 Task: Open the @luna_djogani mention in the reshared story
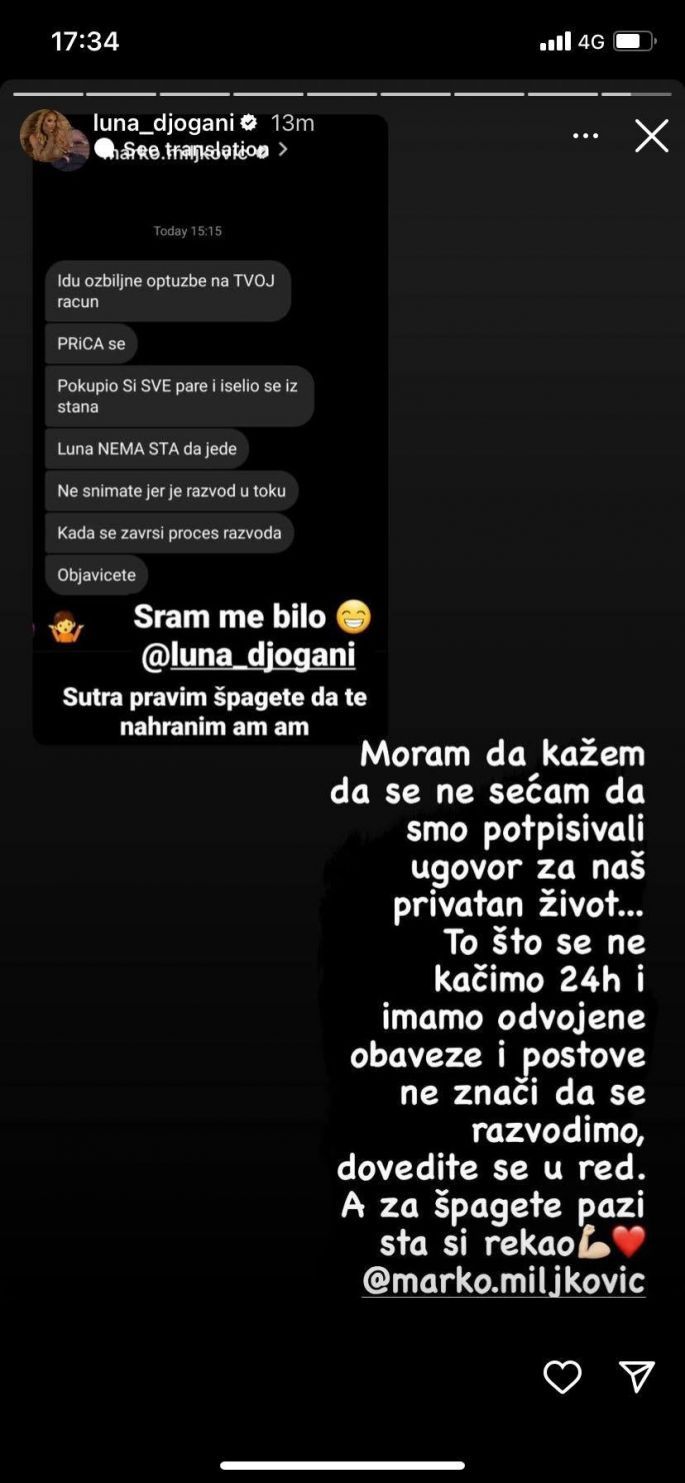click(248, 655)
